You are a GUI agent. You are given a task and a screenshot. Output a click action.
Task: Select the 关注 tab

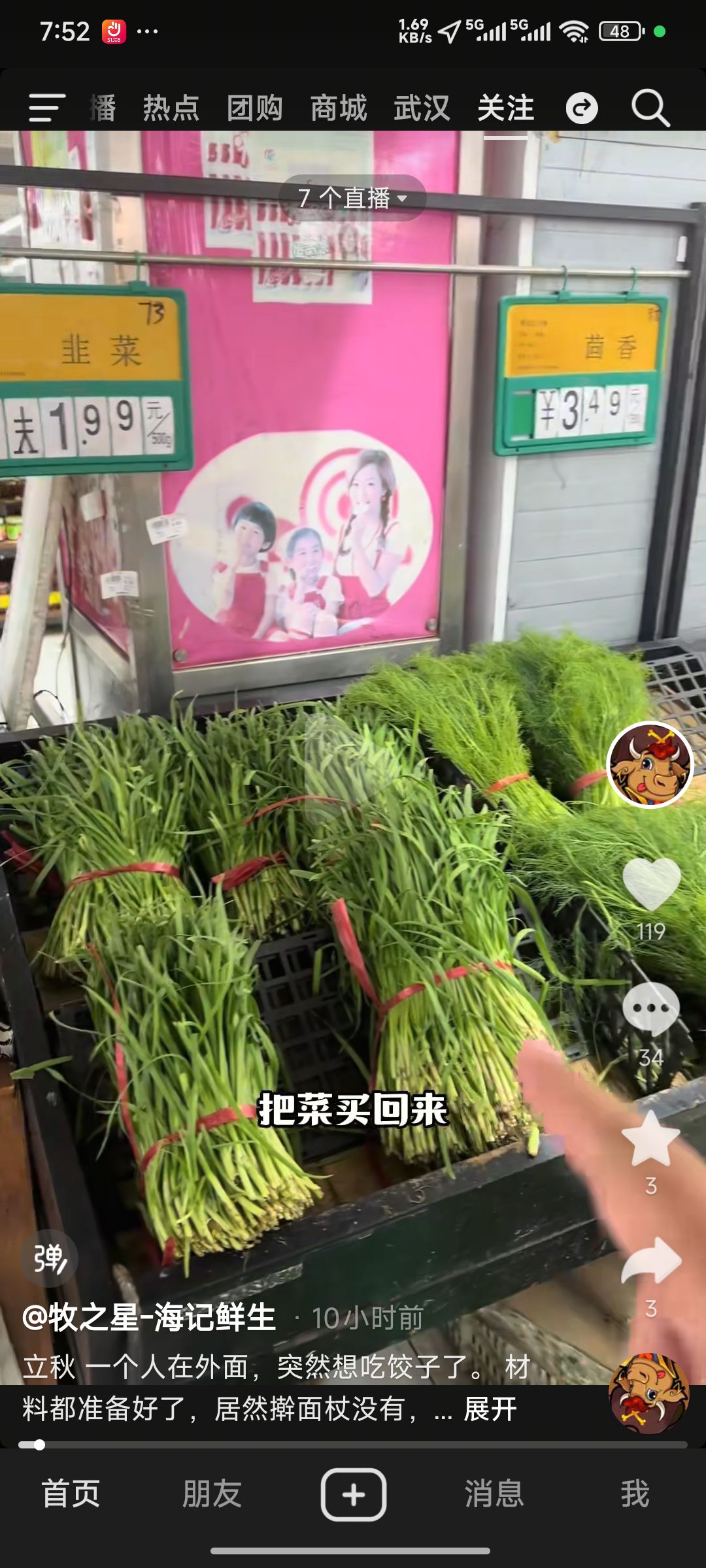506,108
